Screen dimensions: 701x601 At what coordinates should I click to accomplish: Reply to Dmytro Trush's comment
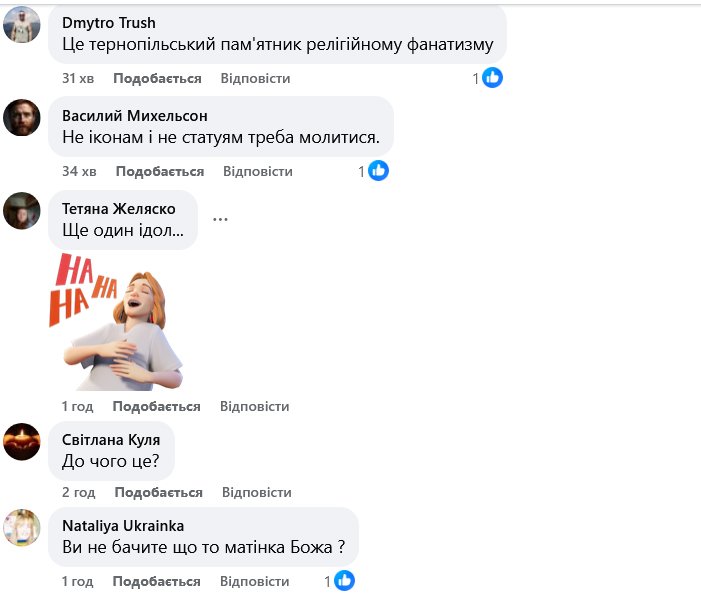255,78
